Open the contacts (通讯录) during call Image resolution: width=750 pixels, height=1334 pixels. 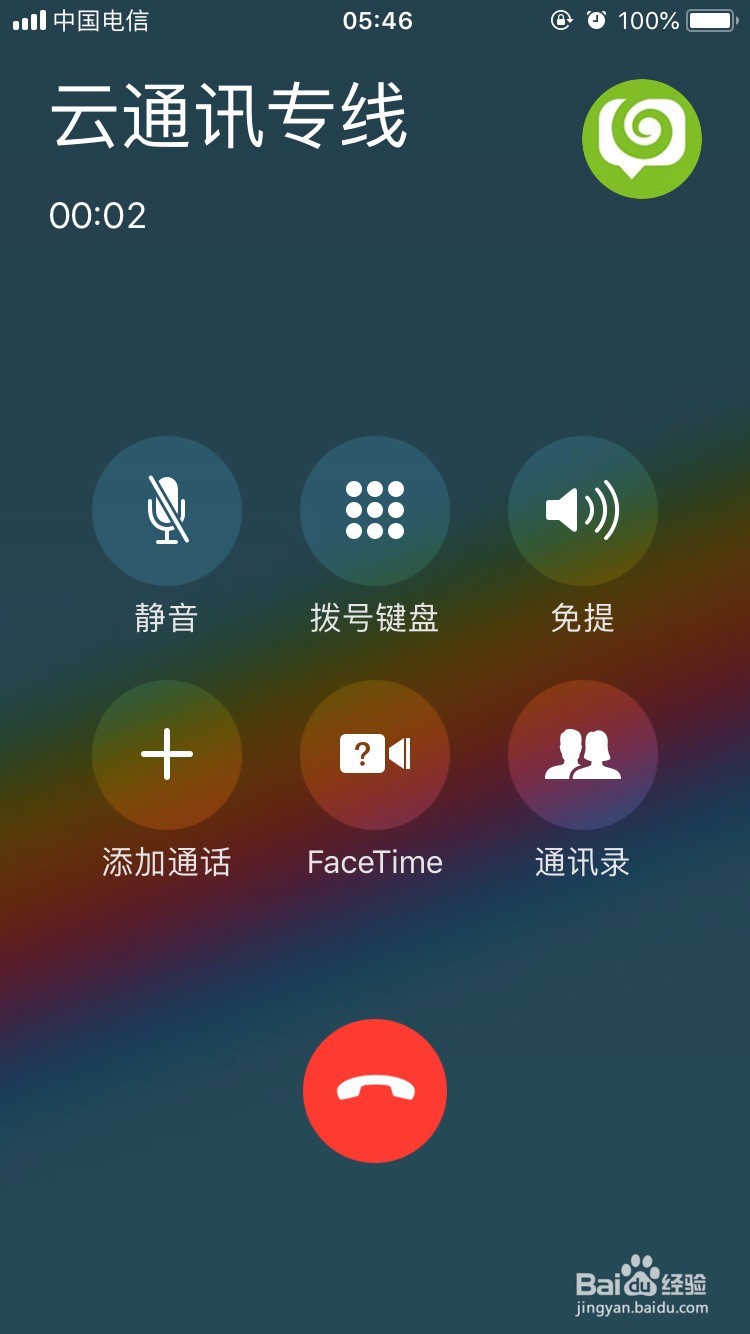click(583, 755)
